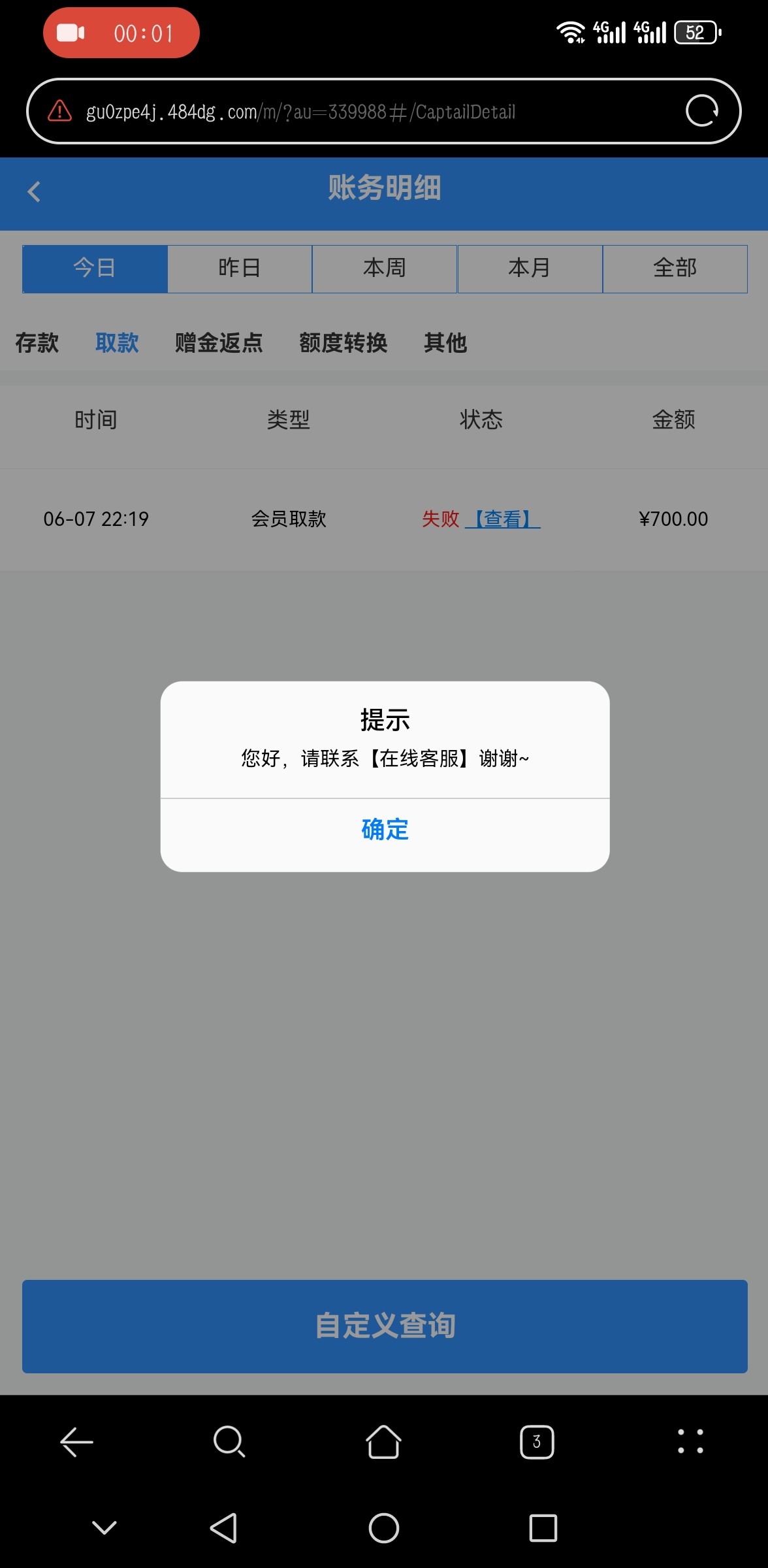Open the 赠金返点 category
Viewport: 768px width, 1568px height.
click(219, 342)
